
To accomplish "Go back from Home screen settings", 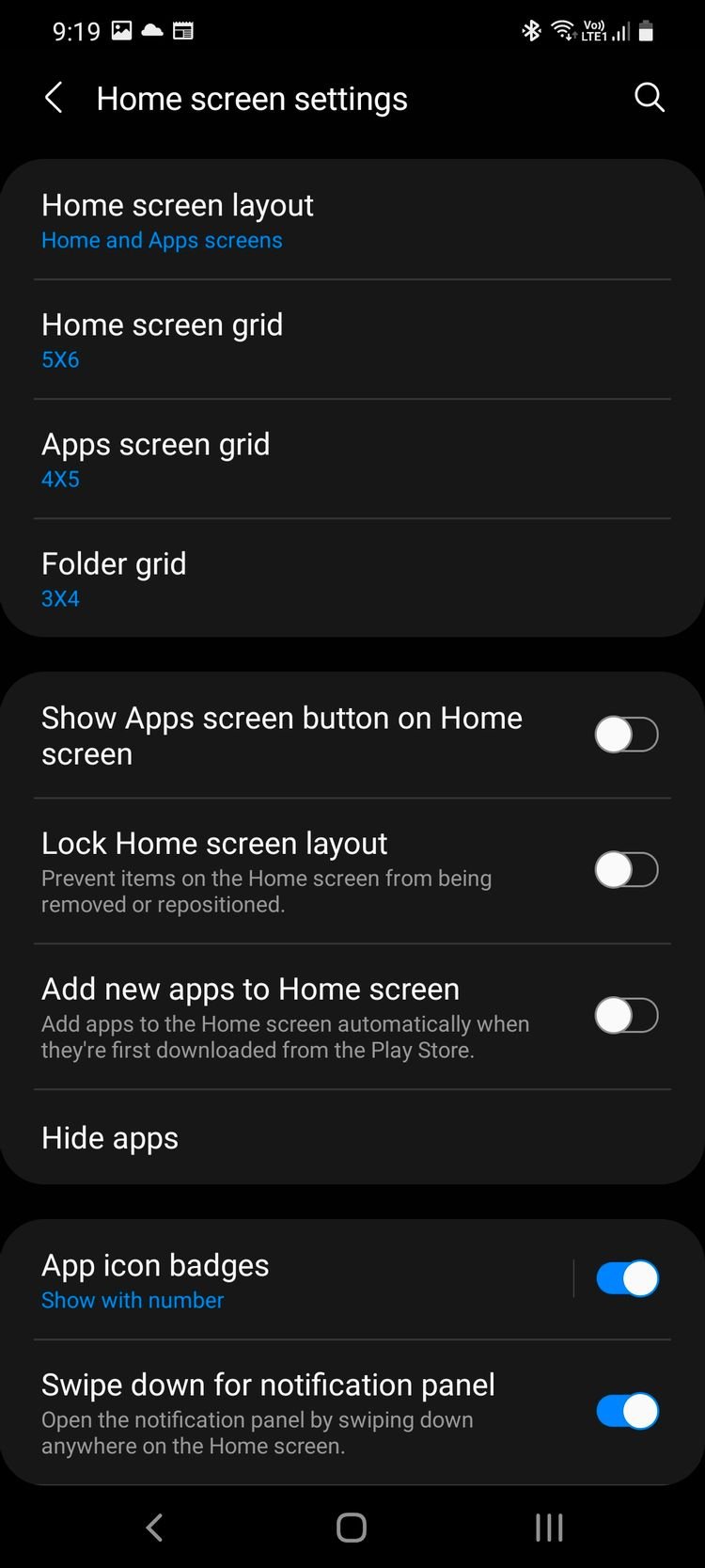I will (55, 98).
